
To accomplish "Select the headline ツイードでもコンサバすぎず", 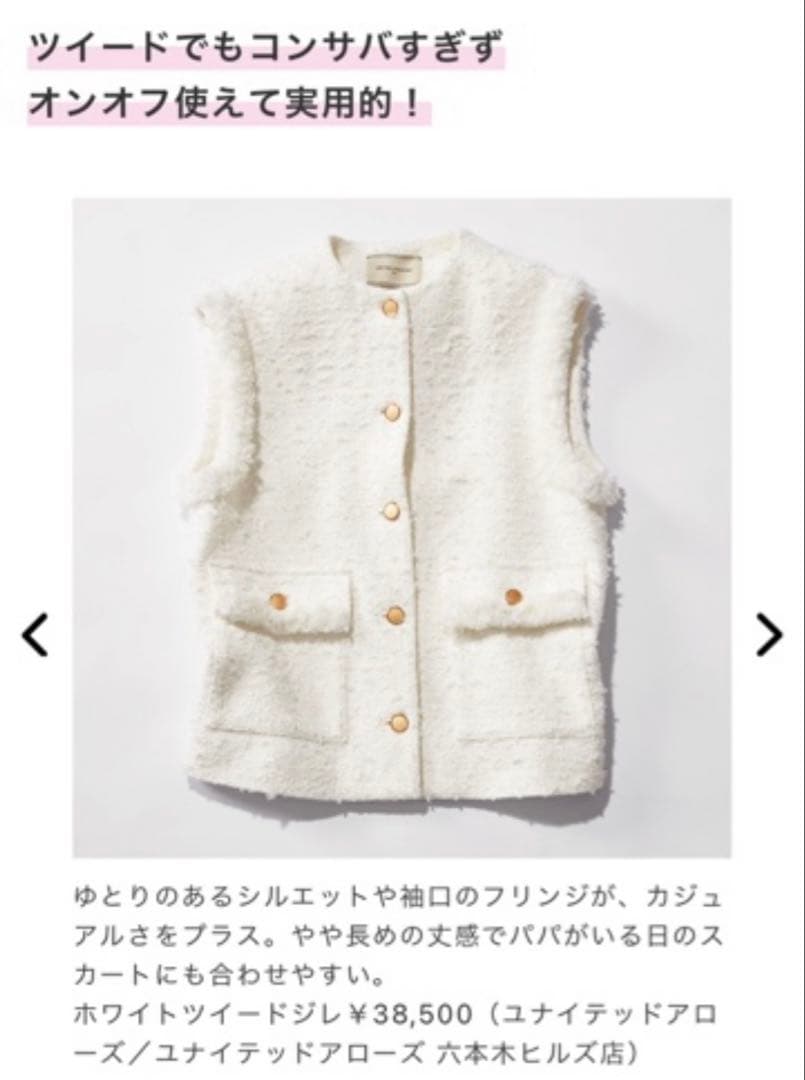I will click(x=260, y=44).
